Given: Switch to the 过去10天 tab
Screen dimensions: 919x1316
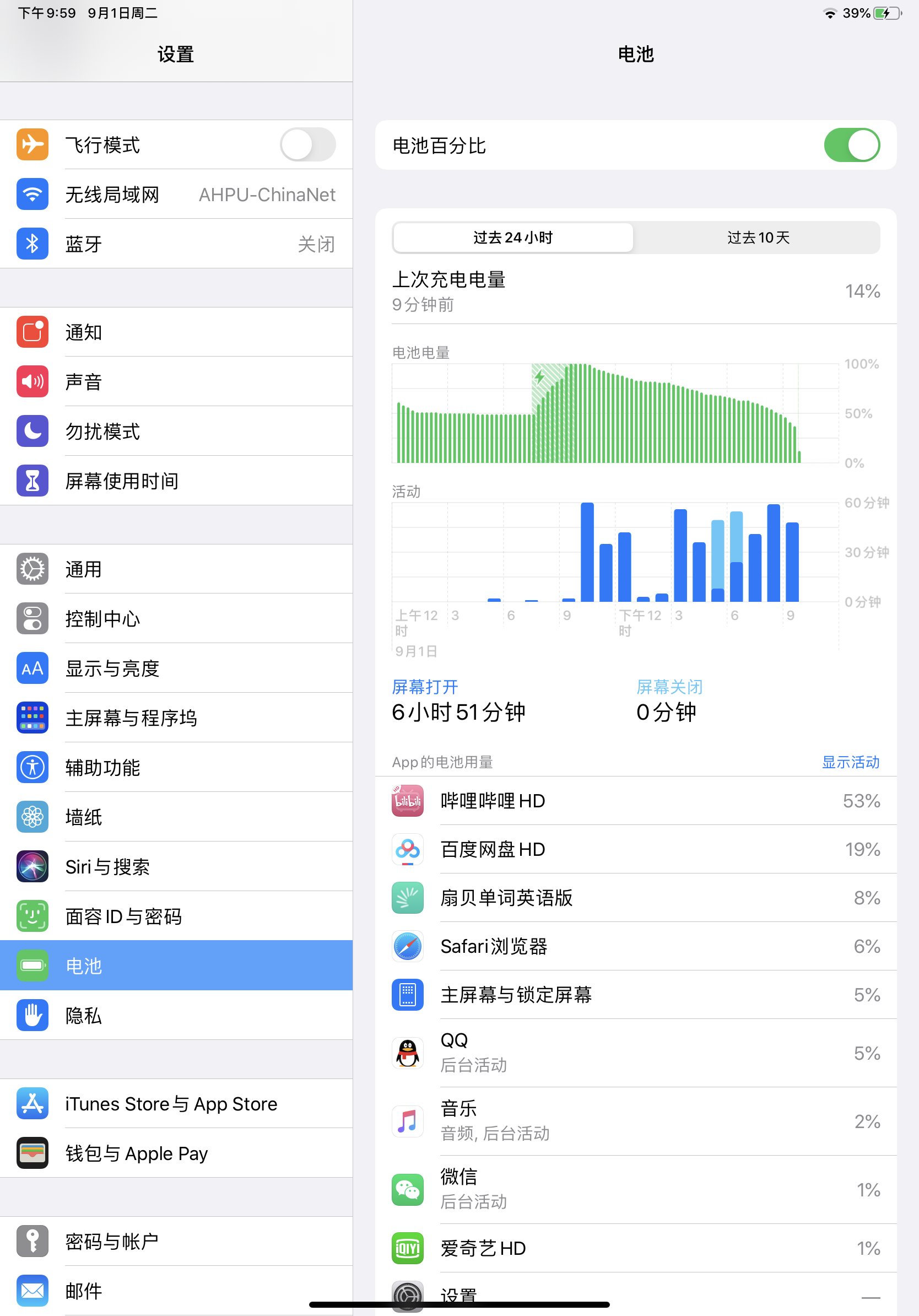Looking at the screenshot, I should point(758,238).
